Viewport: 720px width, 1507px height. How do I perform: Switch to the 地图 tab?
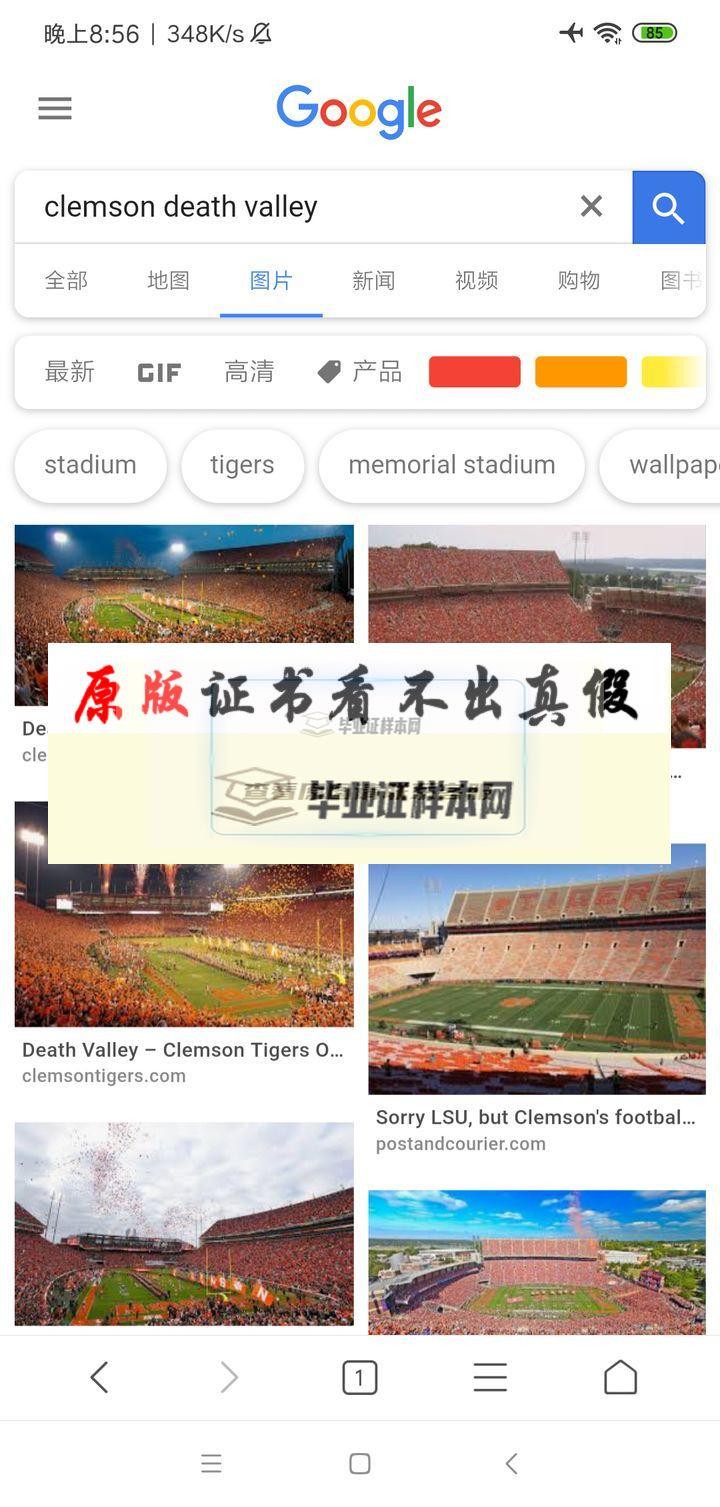click(168, 281)
